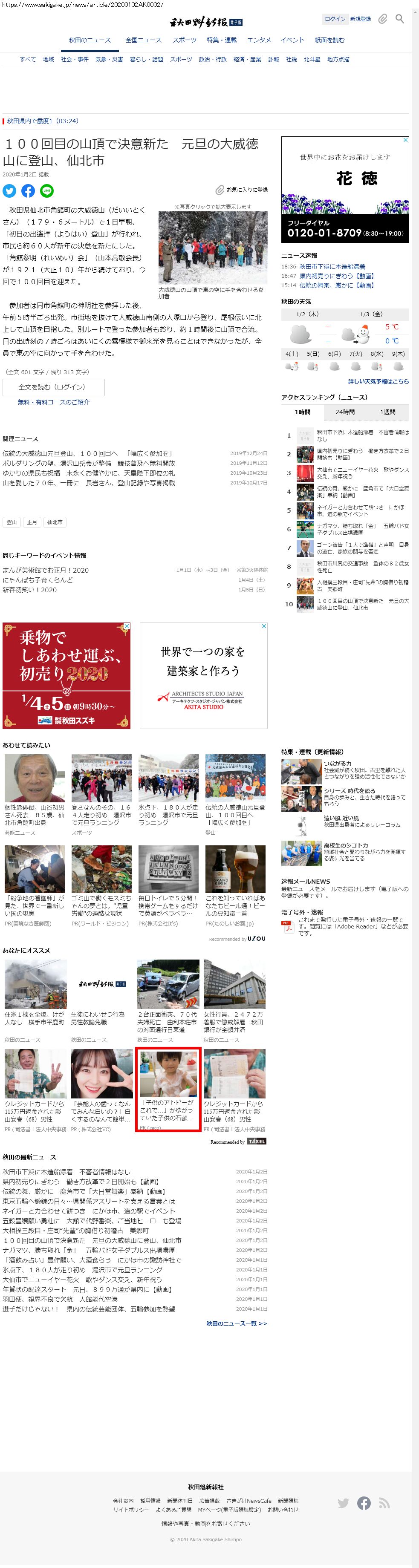Close the 花徳 flower ad
The height and width of the screenshot is (1568, 419).
406,140
